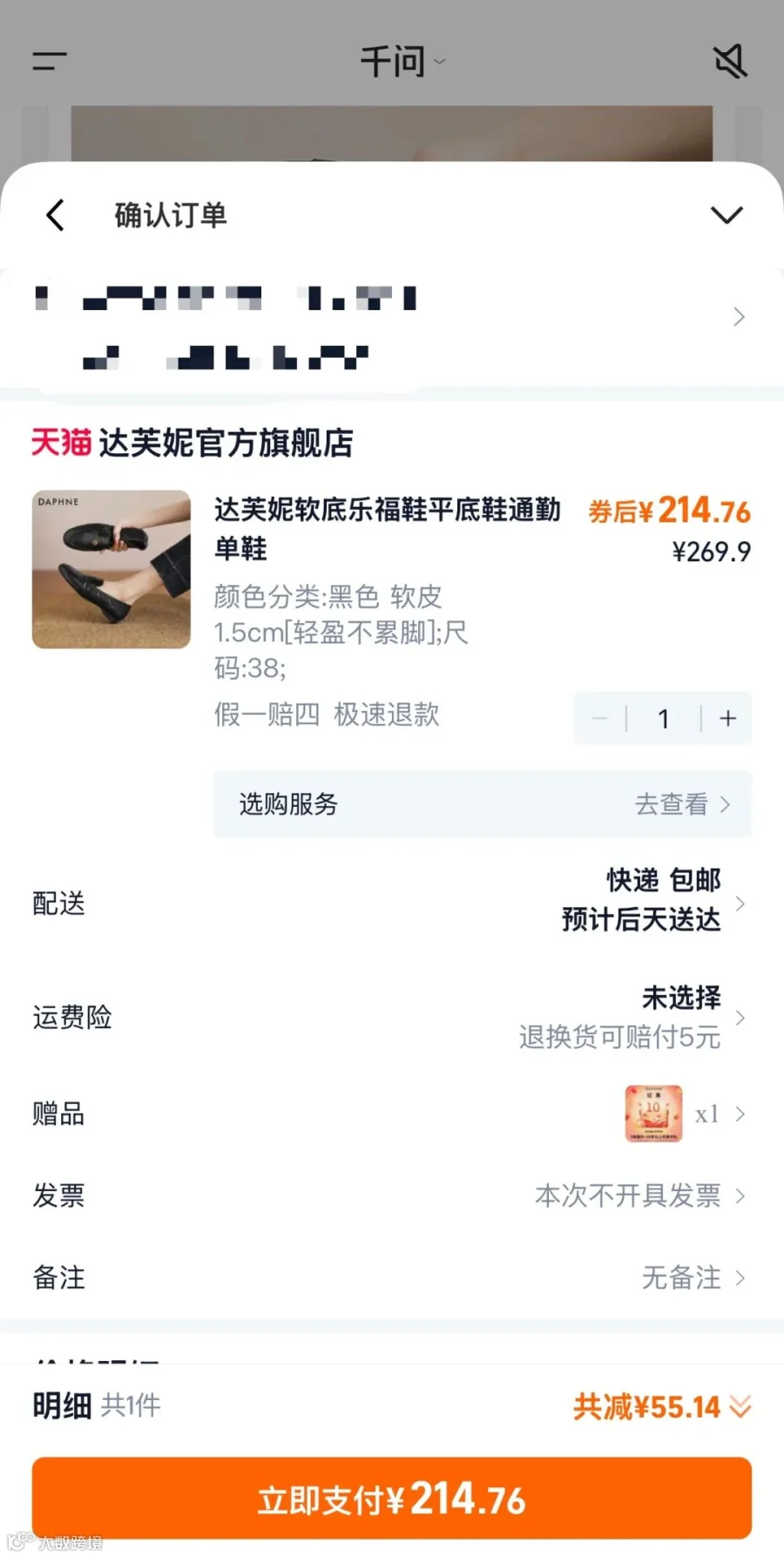
Task: Expand the 共减¥55.14 discount details
Action: [x=662, y=1406]
